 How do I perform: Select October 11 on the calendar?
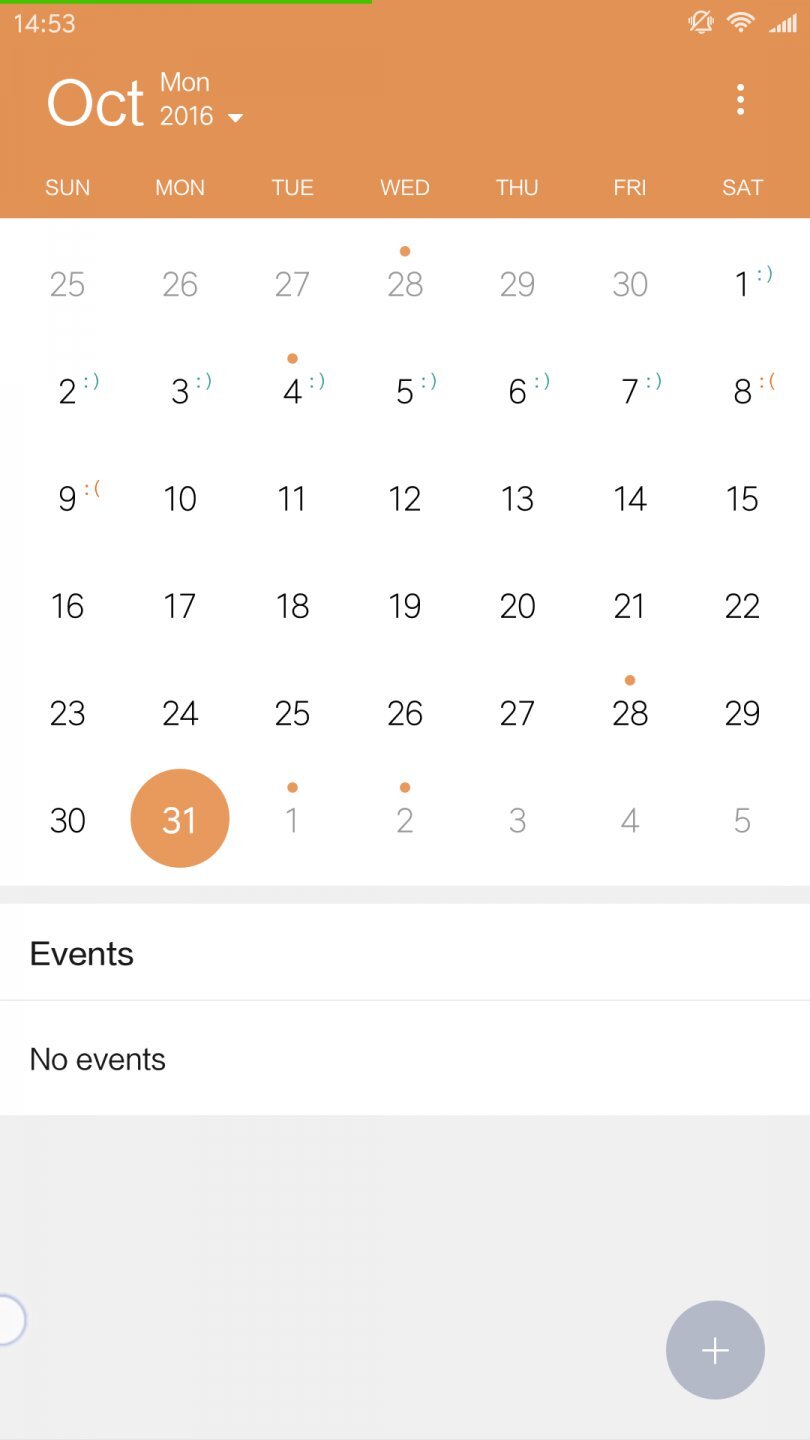[292, 499]
